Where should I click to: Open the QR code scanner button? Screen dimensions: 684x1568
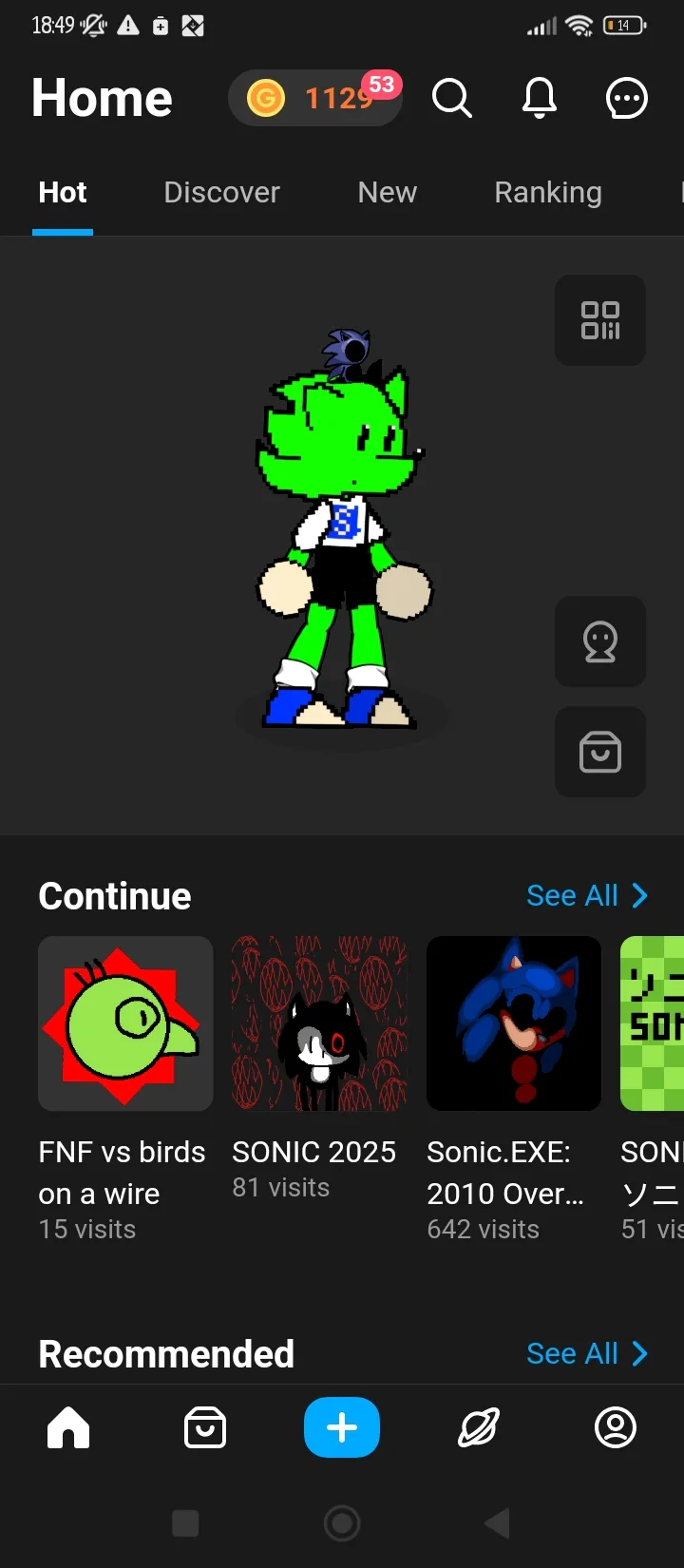tap(600, 320)
